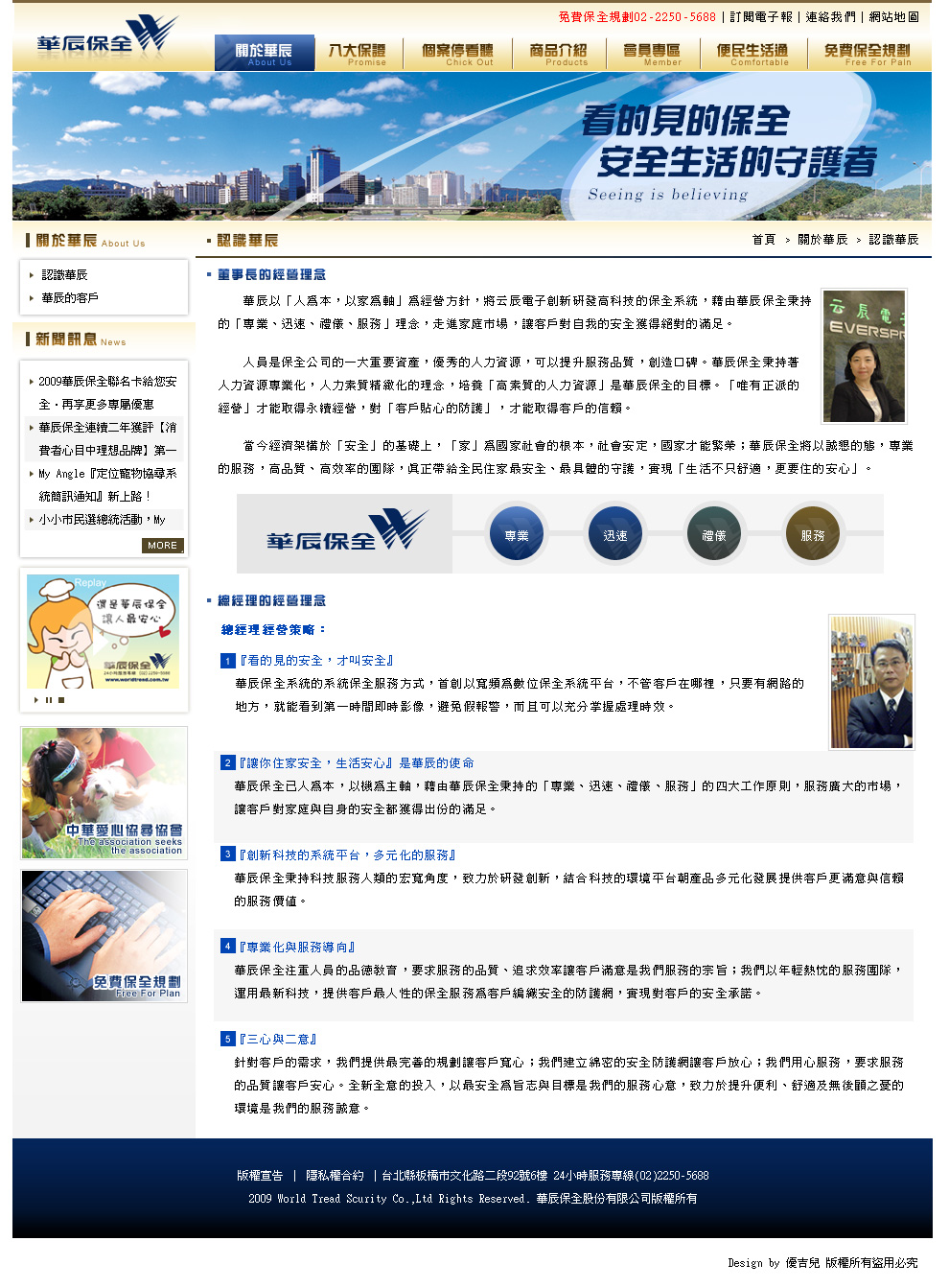Open 隱私權合約 in the footer
The image size is (949, 1288).
coord(335,1176)
